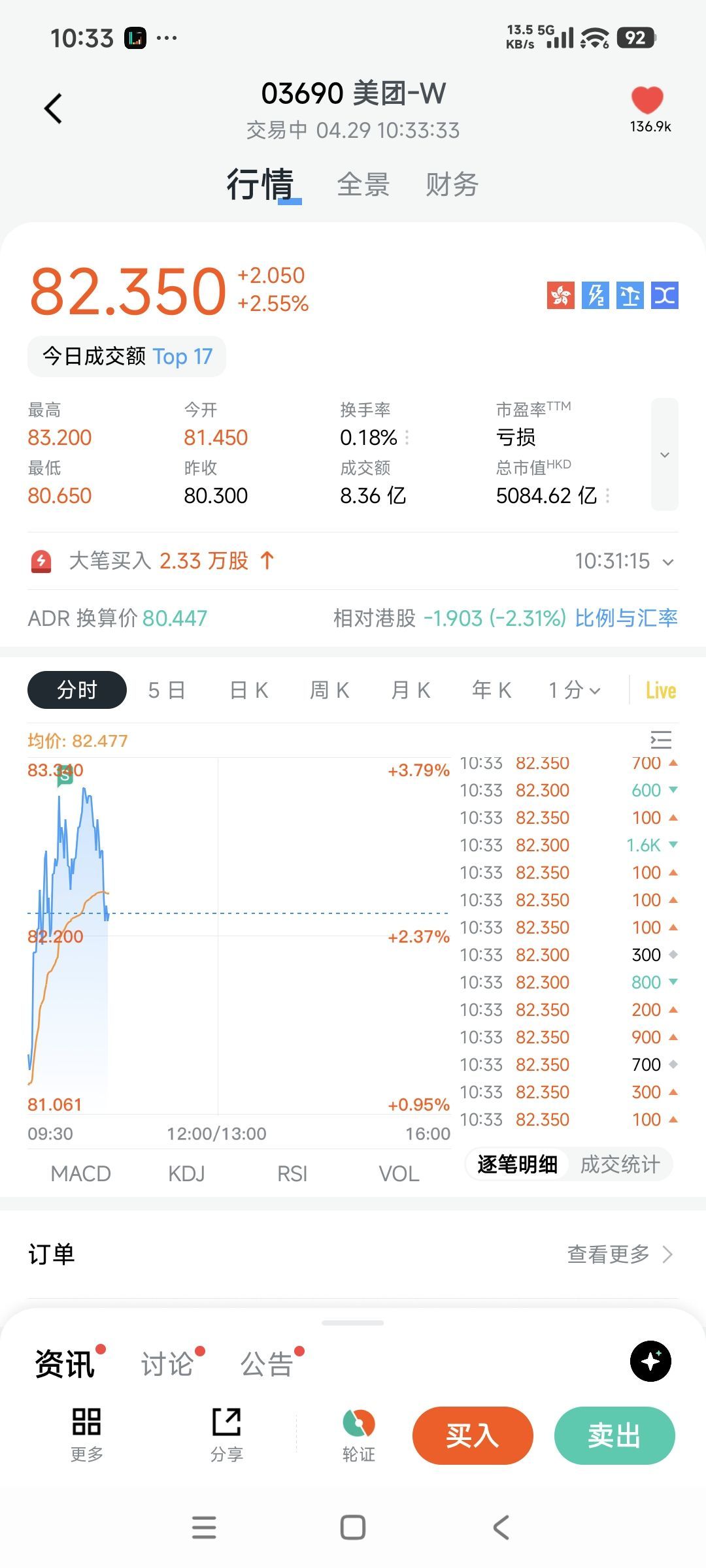Screen dimensions: 706x1568
Task: Select the 日K chart
Action: (x=249, y=691)
